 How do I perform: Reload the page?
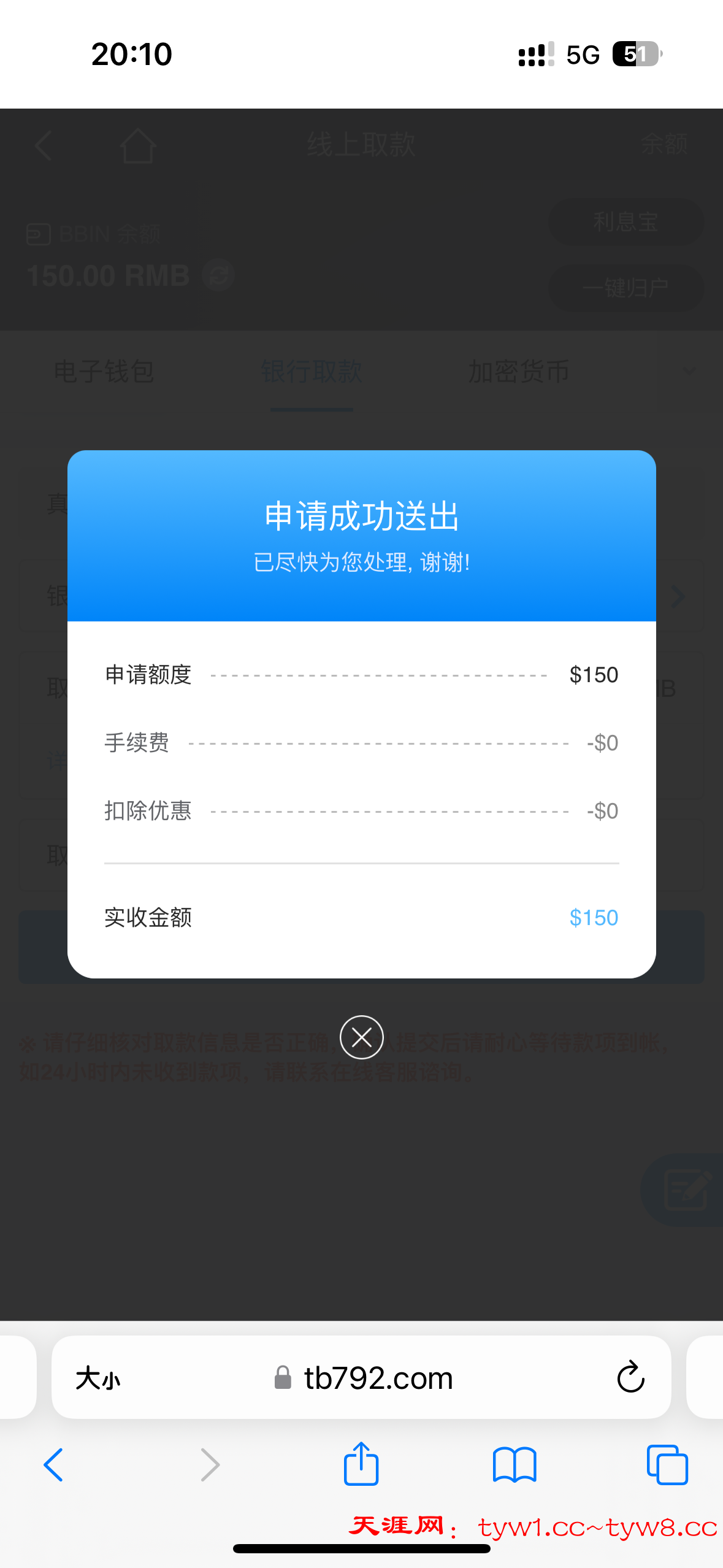click(x=630, y=1378)
